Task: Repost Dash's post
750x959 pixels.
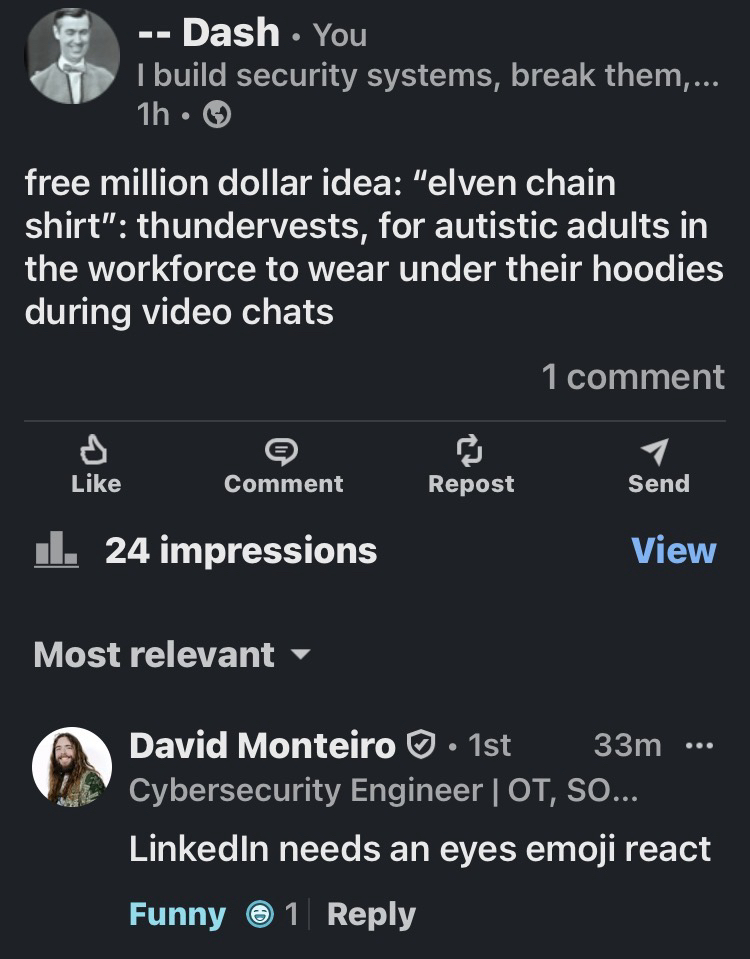Action: pyautogui.click(x=470, y=466)
